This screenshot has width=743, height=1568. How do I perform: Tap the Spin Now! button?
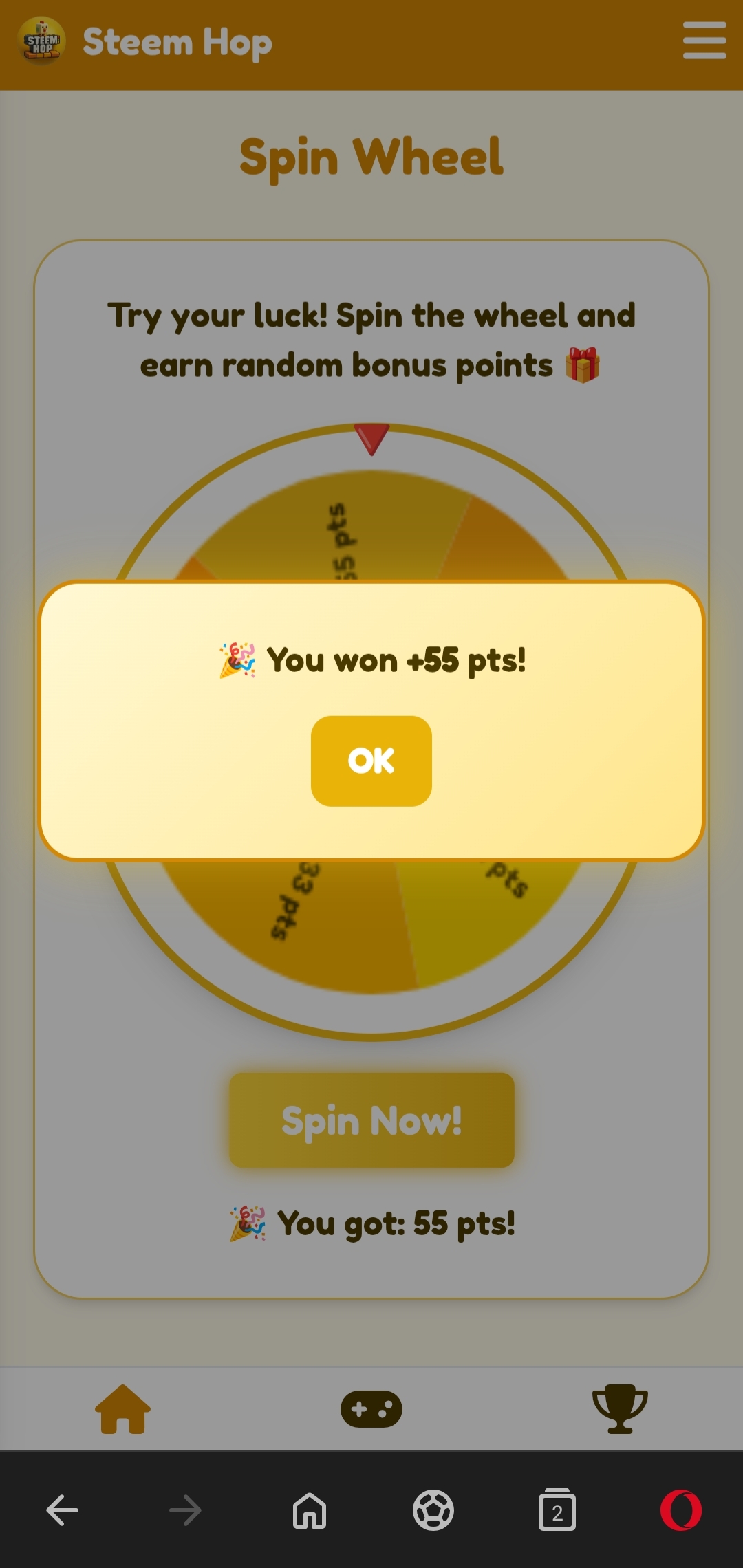coord(371,1120)
